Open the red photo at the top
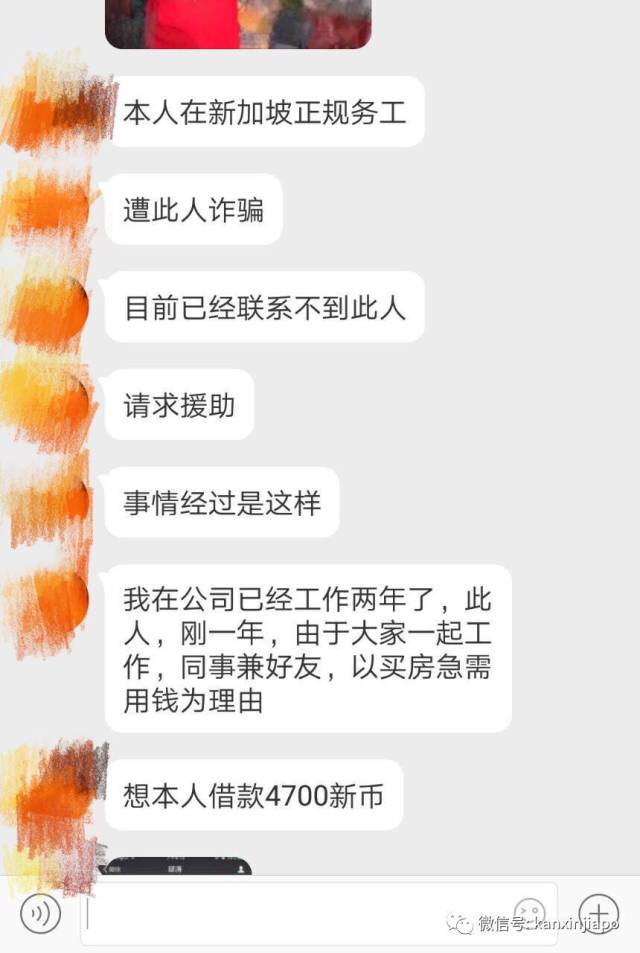Screen dimensions: 640x953 point(238,23)
